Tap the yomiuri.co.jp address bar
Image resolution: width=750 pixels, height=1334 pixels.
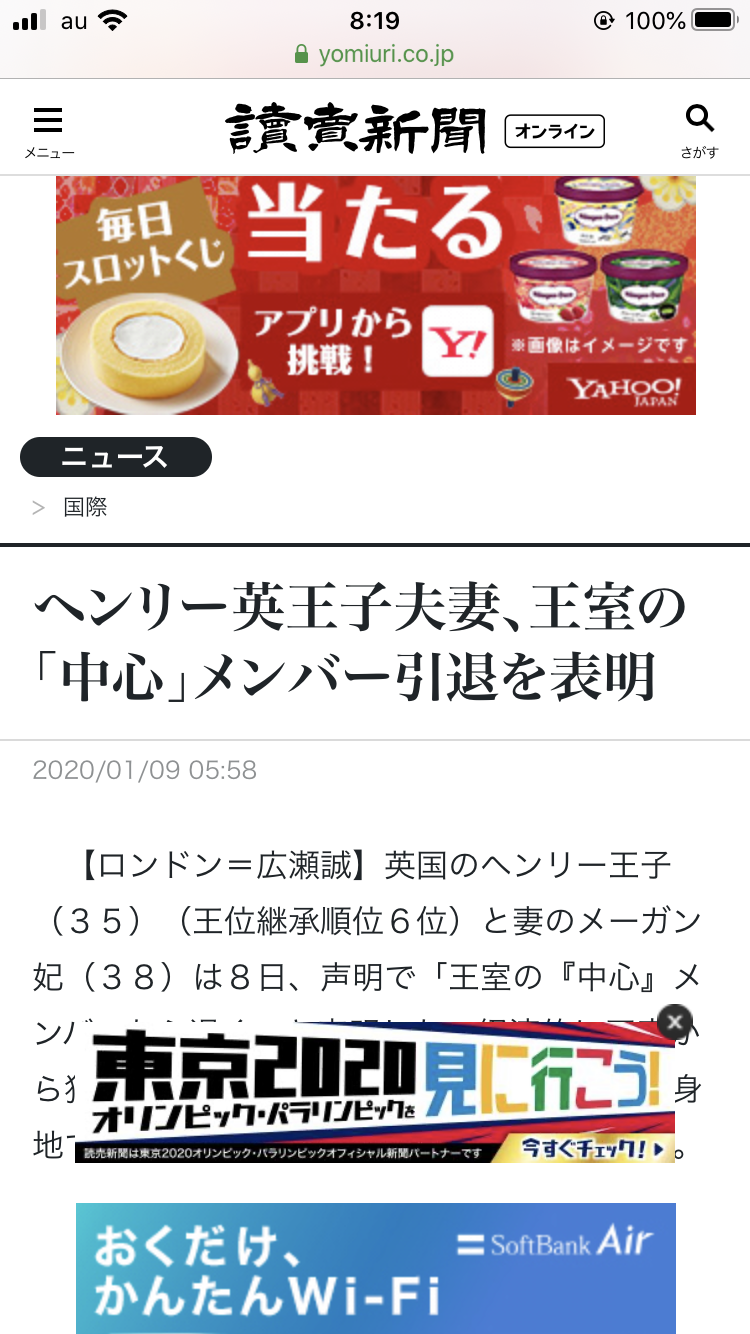(x=375, y=54)
